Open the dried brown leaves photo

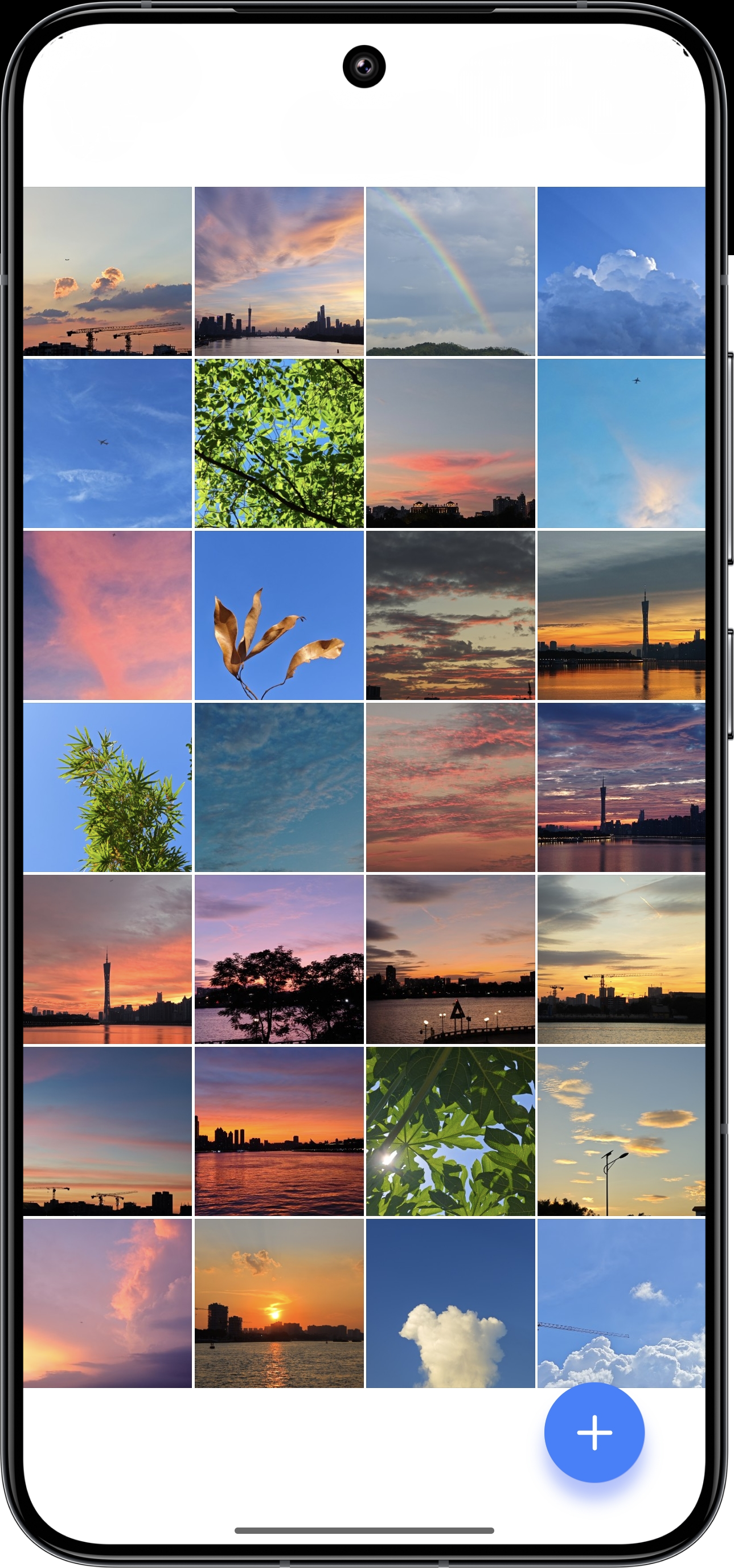point(279,615)
